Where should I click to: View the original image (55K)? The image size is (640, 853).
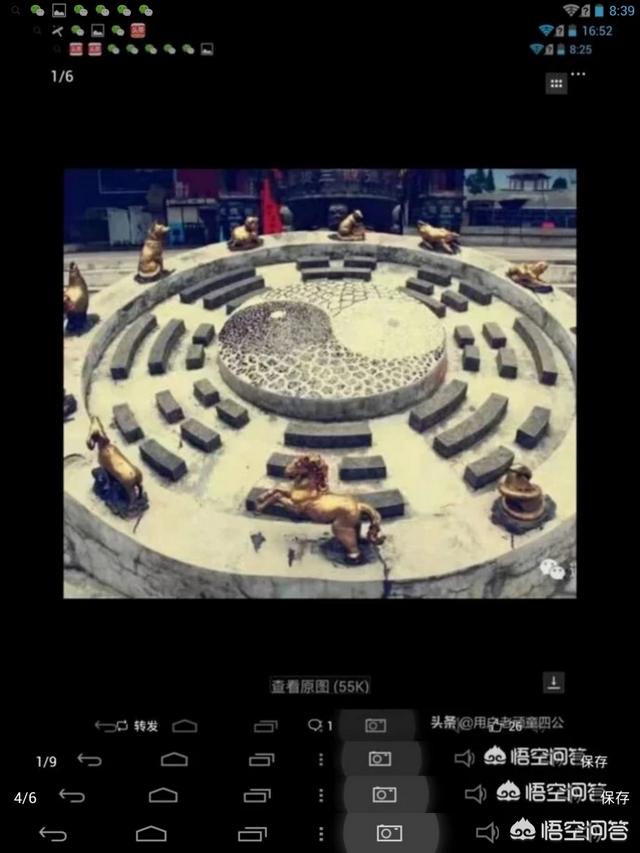(x=320, y=686)
